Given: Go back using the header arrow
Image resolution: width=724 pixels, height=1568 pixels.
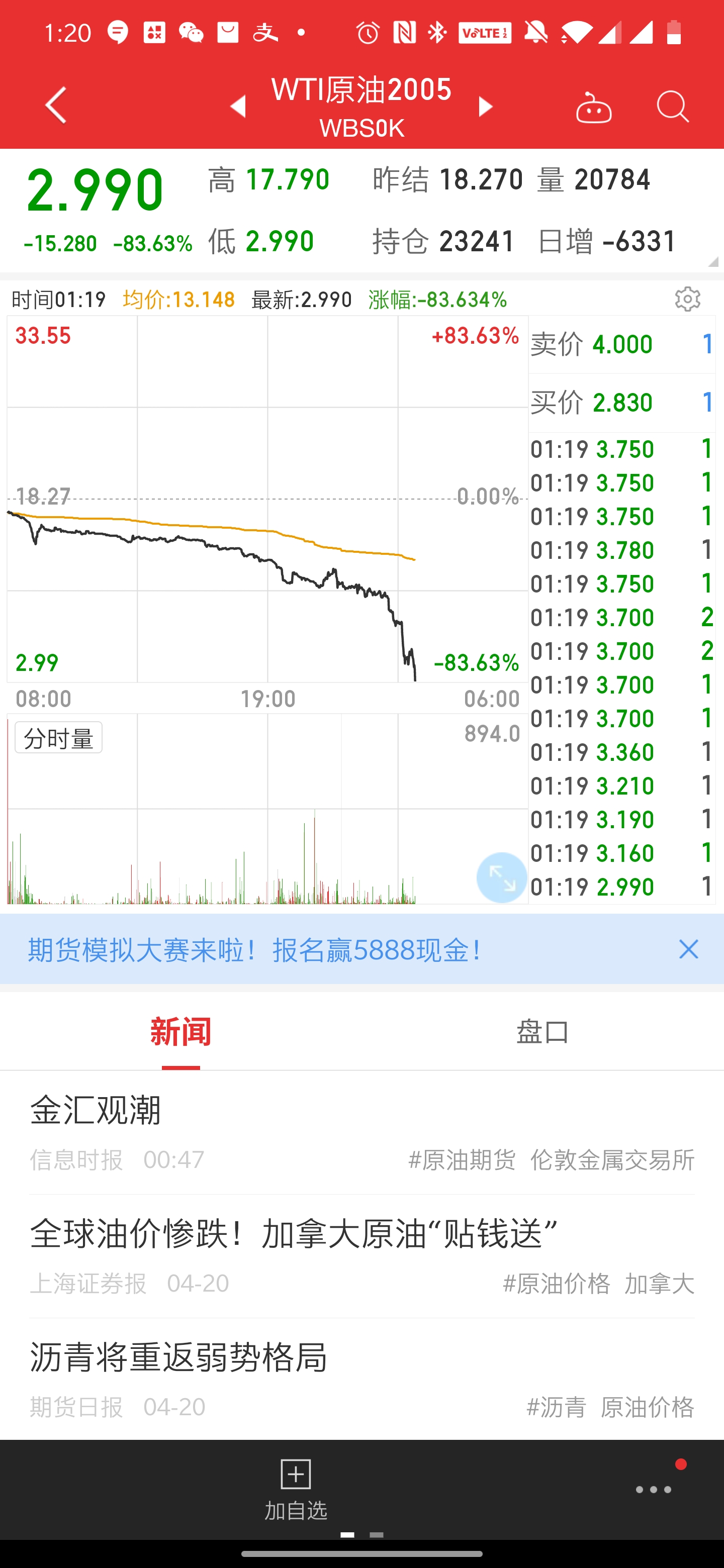Looking at the screenshot, I should pos(55,106).
